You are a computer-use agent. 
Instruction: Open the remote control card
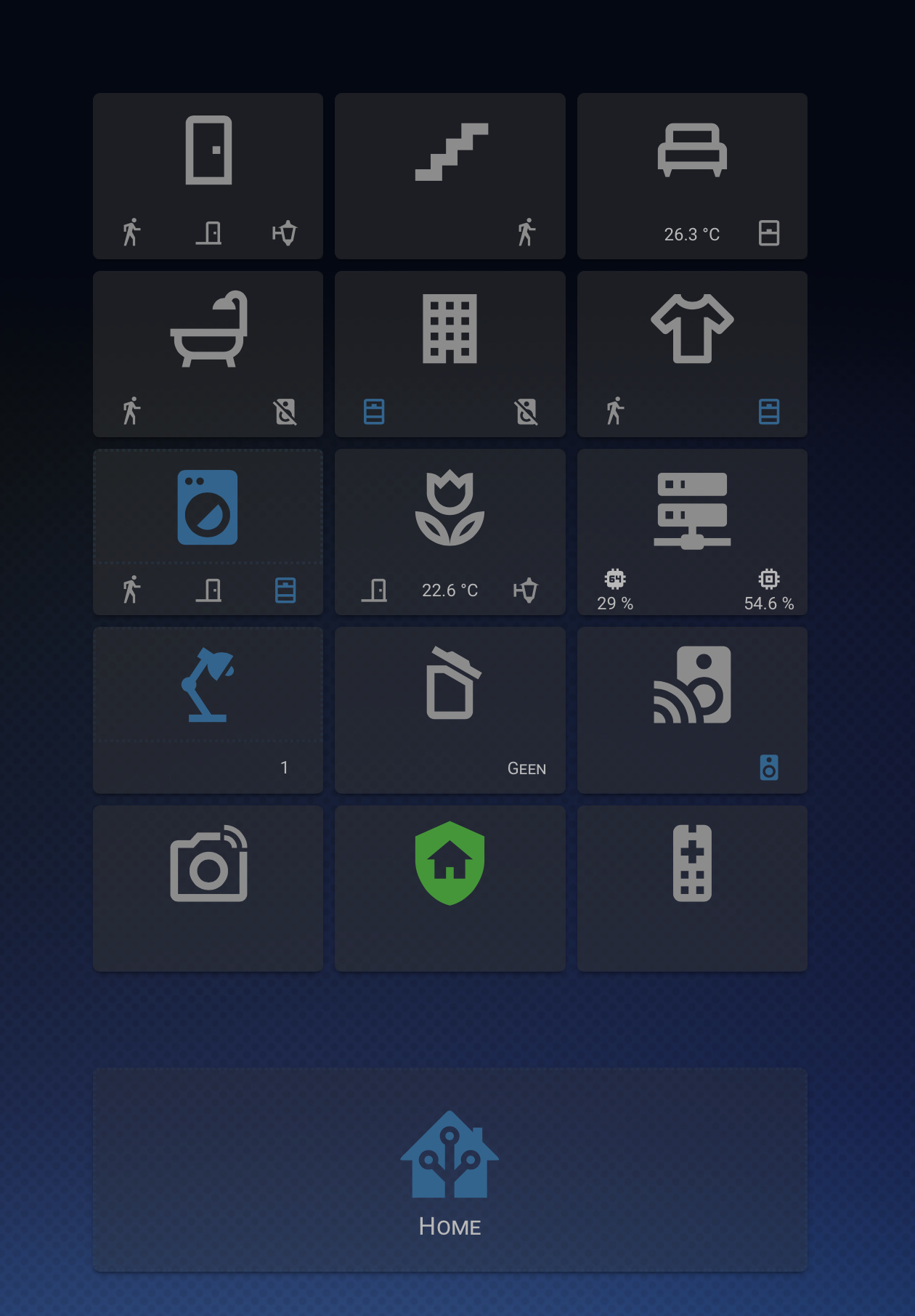692,864
